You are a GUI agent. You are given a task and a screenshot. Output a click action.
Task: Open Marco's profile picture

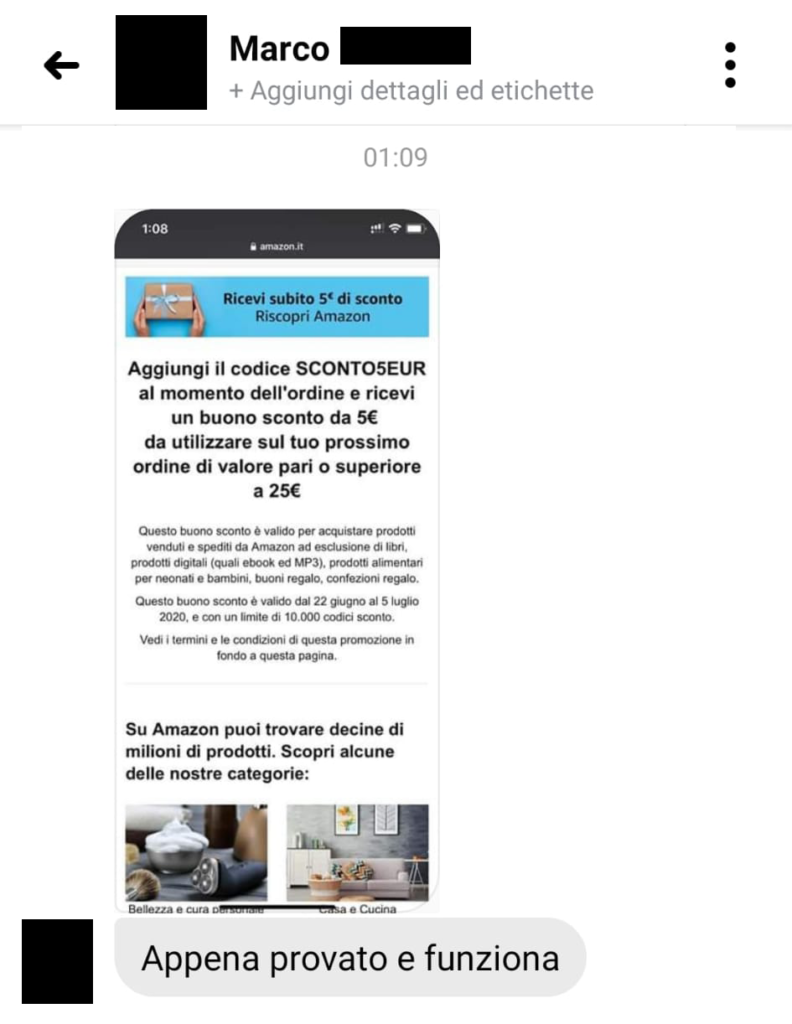coord(161,62)
